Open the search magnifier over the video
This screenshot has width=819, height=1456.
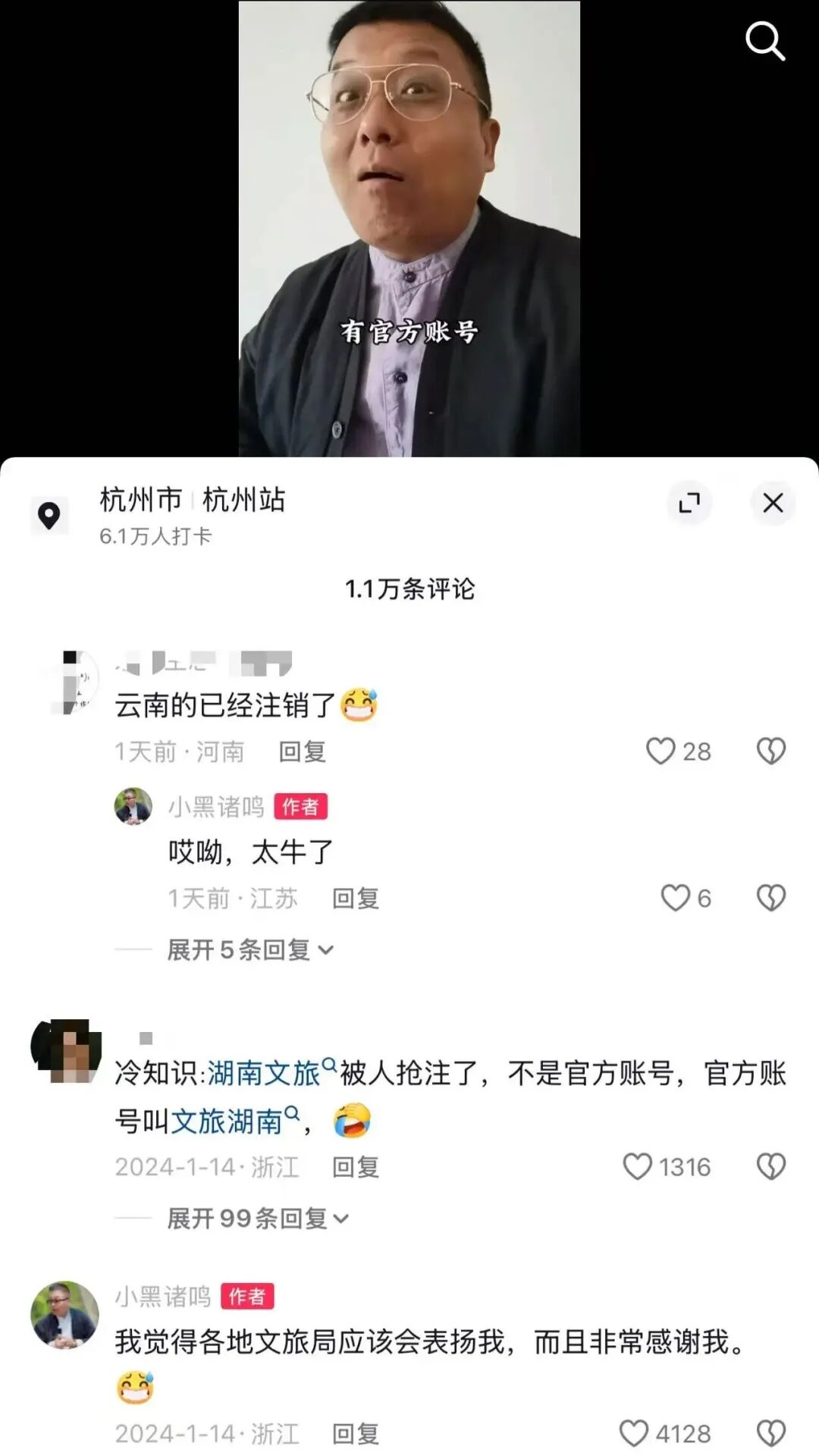tap(764, 40)
